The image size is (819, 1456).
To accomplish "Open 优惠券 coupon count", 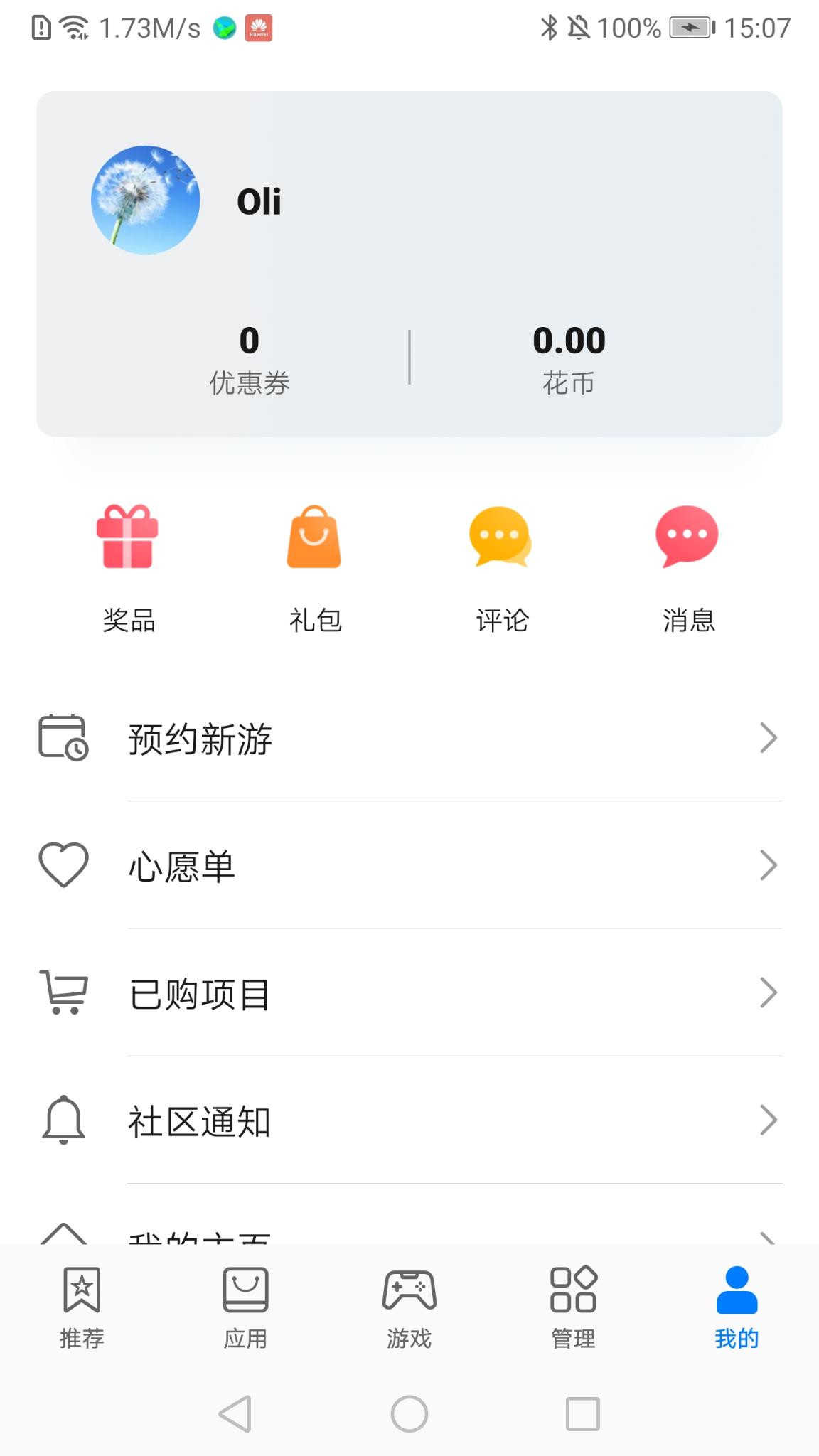I will pos(247,359).
